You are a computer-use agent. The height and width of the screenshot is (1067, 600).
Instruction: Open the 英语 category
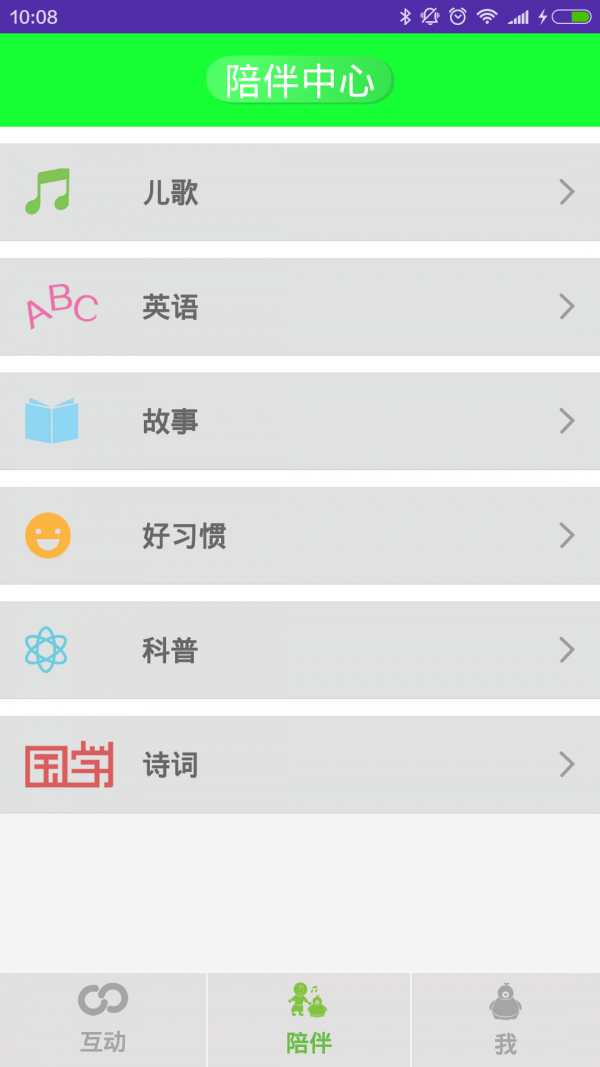tap(300, 307)
